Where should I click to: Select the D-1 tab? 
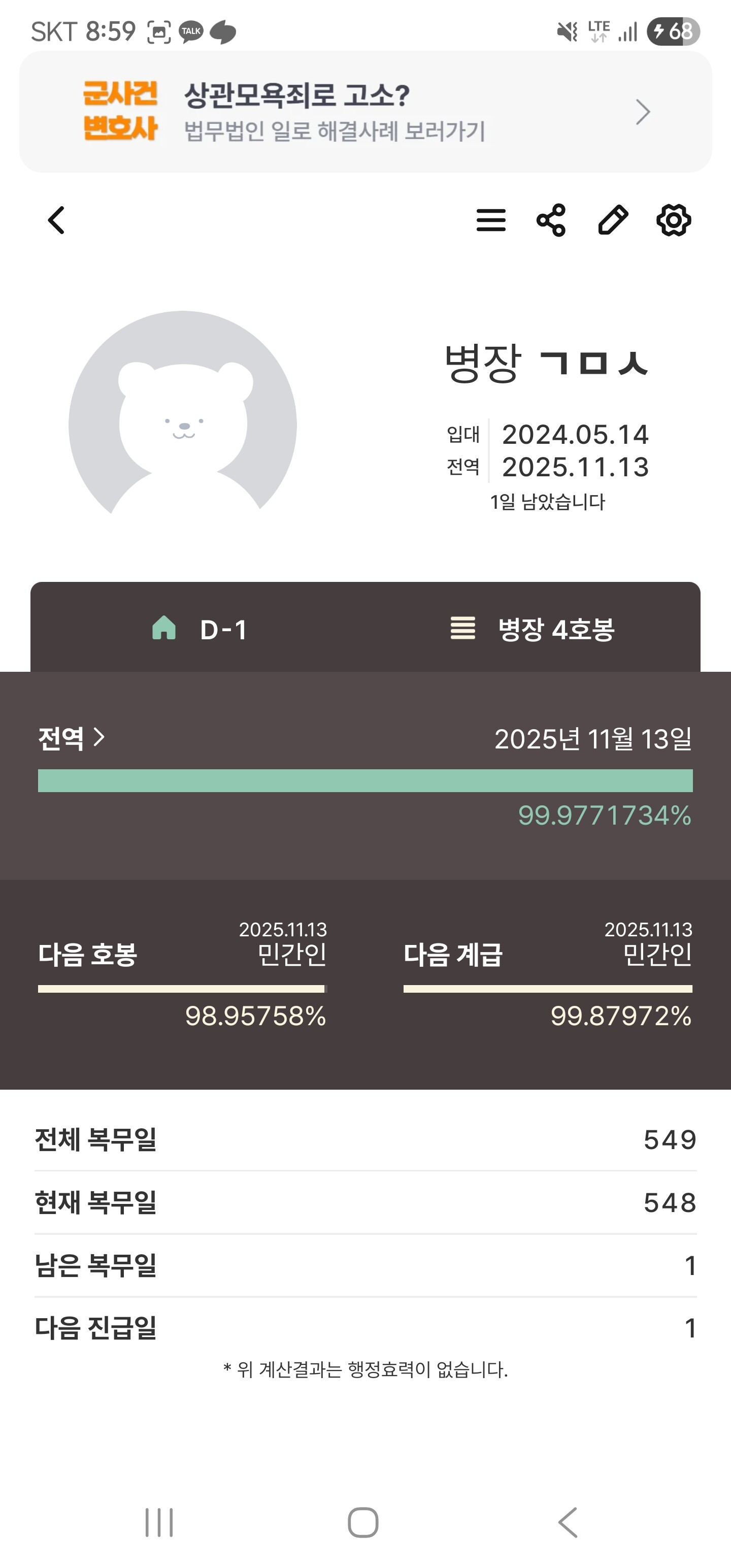pyautogui.click(x=200, y=630)
